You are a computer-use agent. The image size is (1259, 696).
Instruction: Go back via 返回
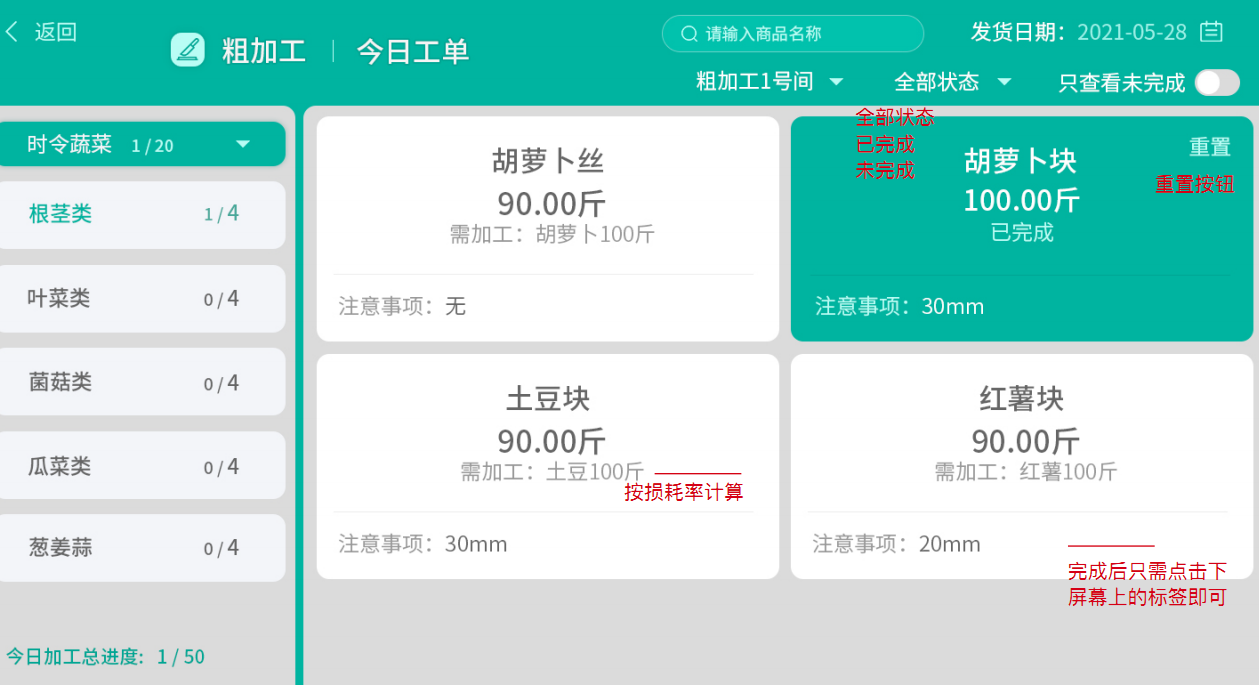point(42,32)
